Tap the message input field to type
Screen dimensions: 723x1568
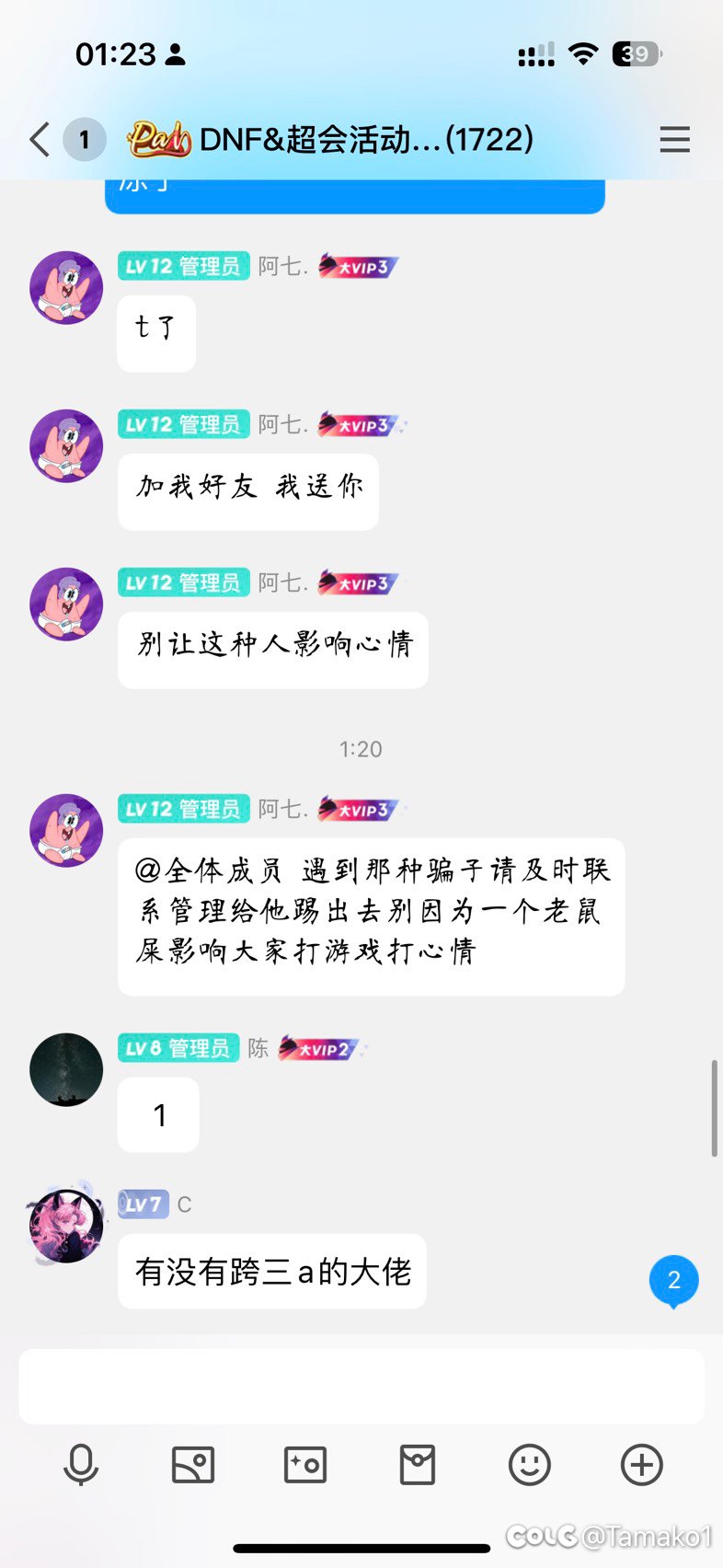(x=361, y=1386)
